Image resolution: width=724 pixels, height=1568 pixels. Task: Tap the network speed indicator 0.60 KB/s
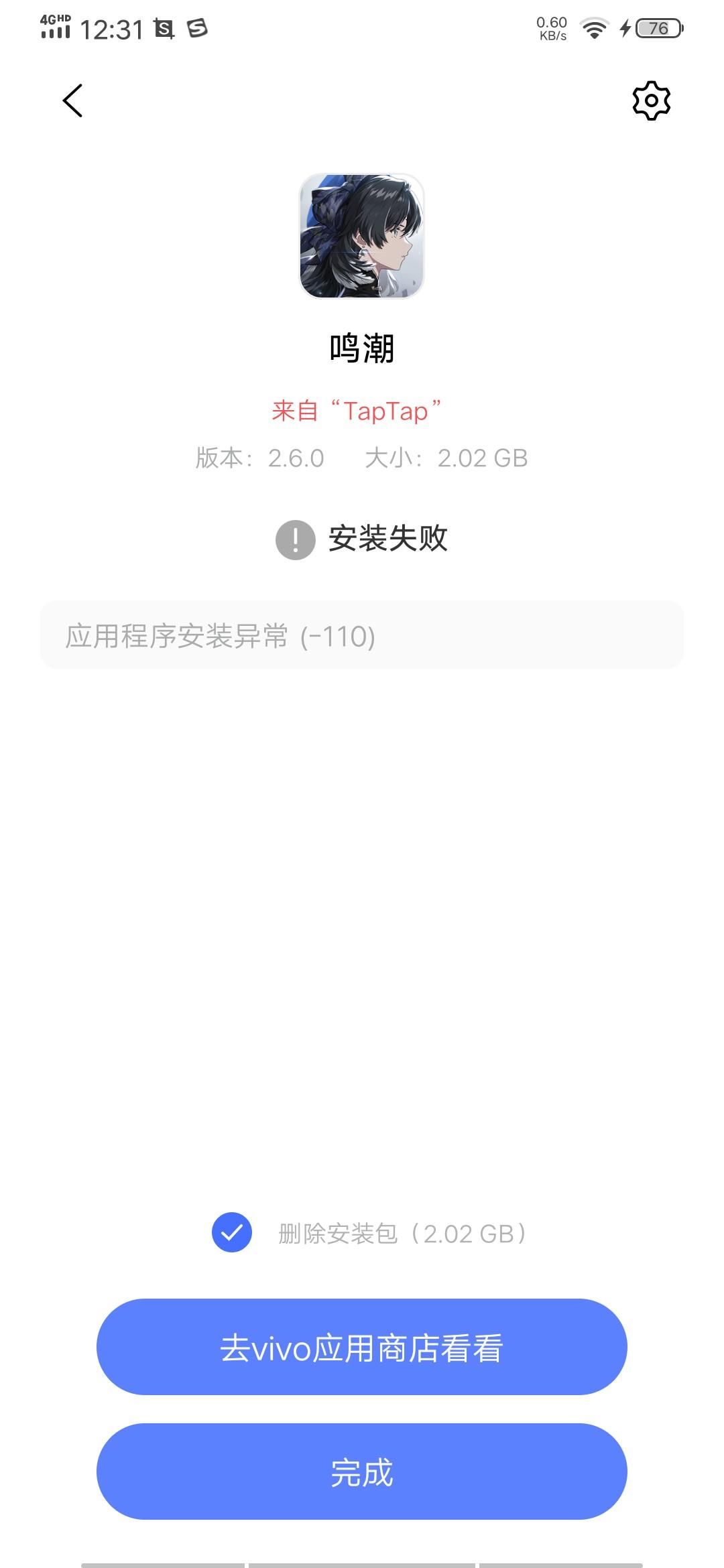[551, 28]
